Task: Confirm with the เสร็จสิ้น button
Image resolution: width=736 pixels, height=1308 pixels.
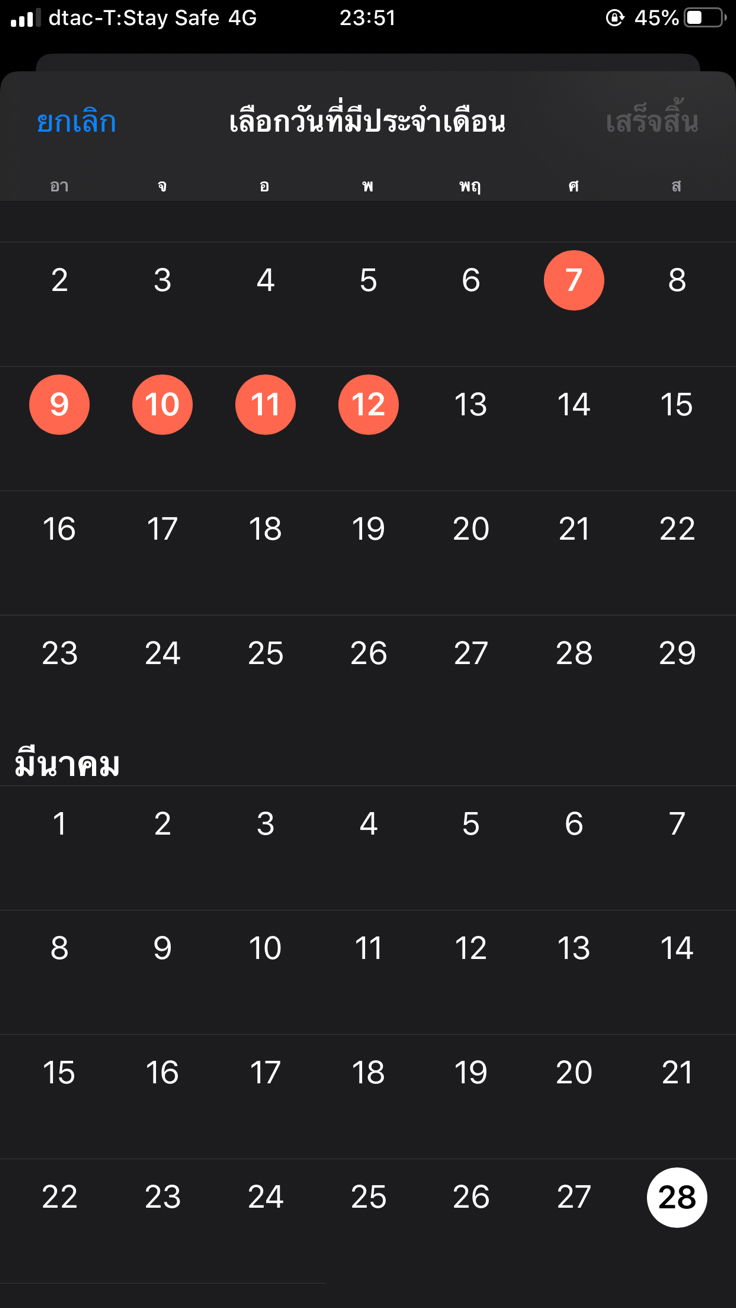Action: coord(651,122)
